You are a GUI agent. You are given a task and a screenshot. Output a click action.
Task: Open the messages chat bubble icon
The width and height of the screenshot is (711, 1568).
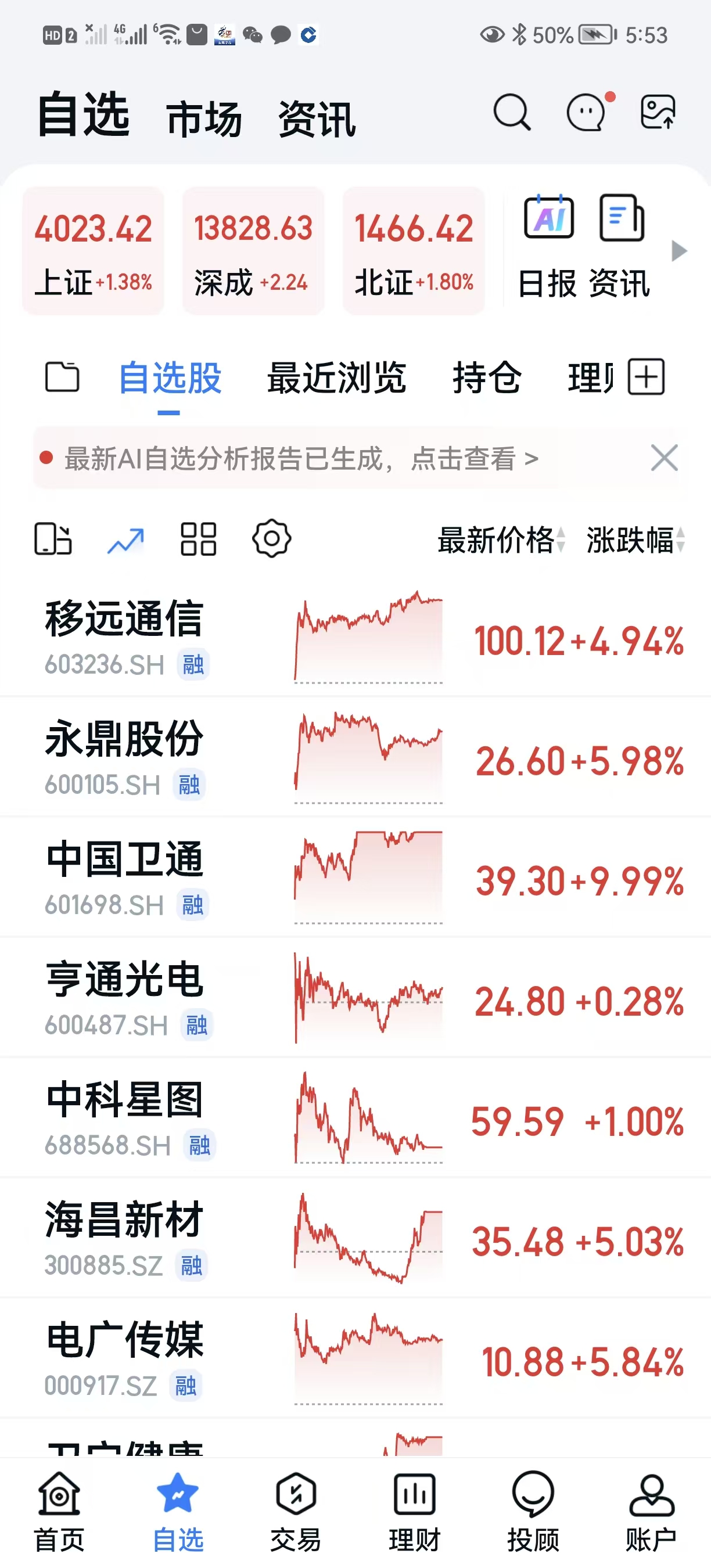(586, 113)
